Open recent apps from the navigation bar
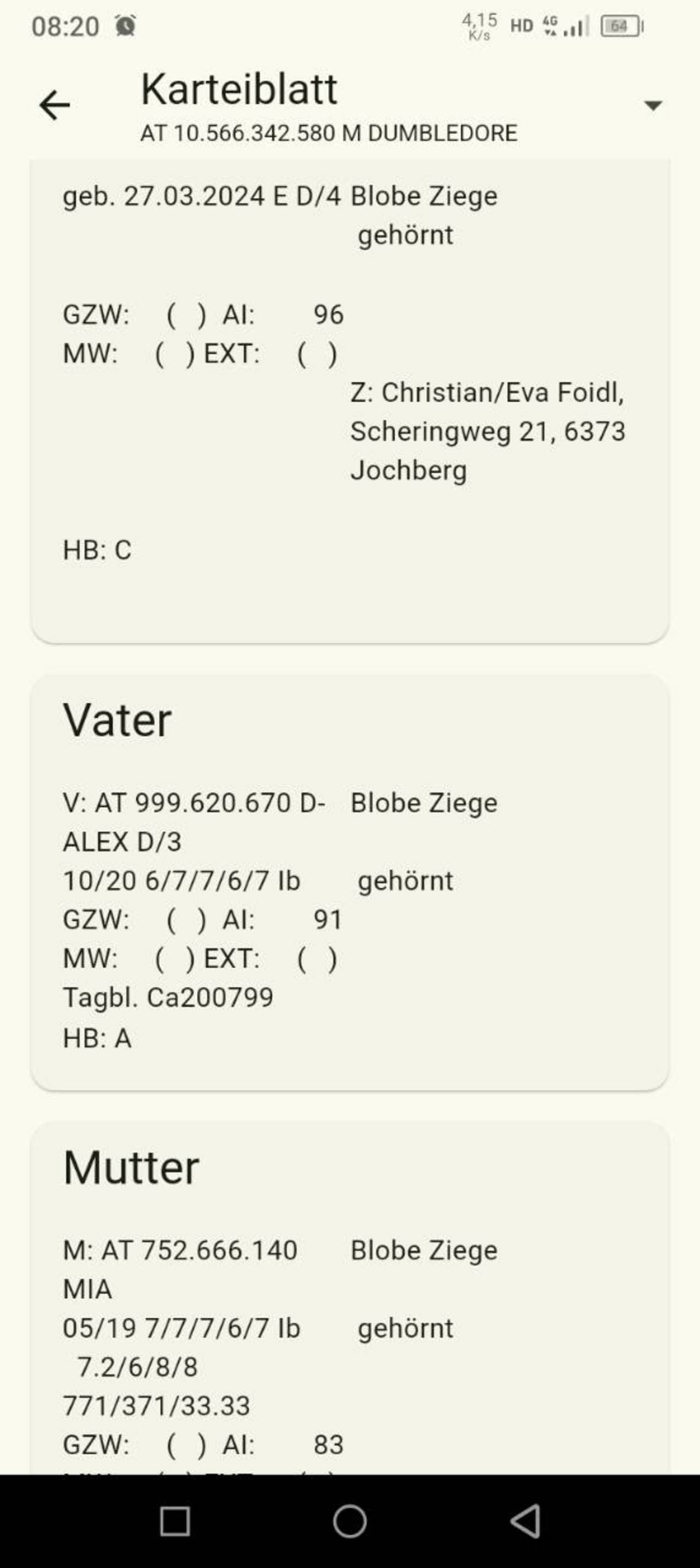700x1568 pixels. tap(175, 1521)
